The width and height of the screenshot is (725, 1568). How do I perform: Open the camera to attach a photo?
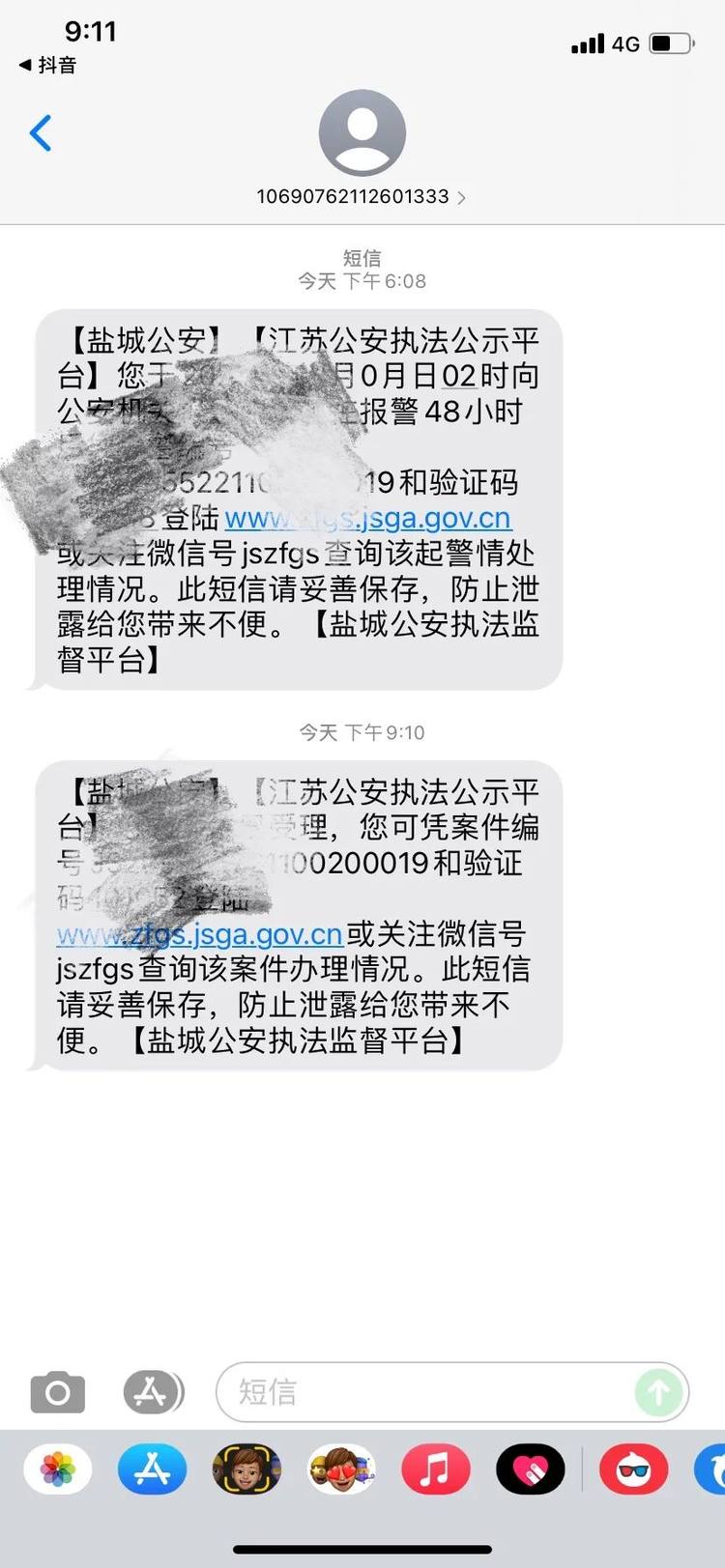coord(58,1392)
